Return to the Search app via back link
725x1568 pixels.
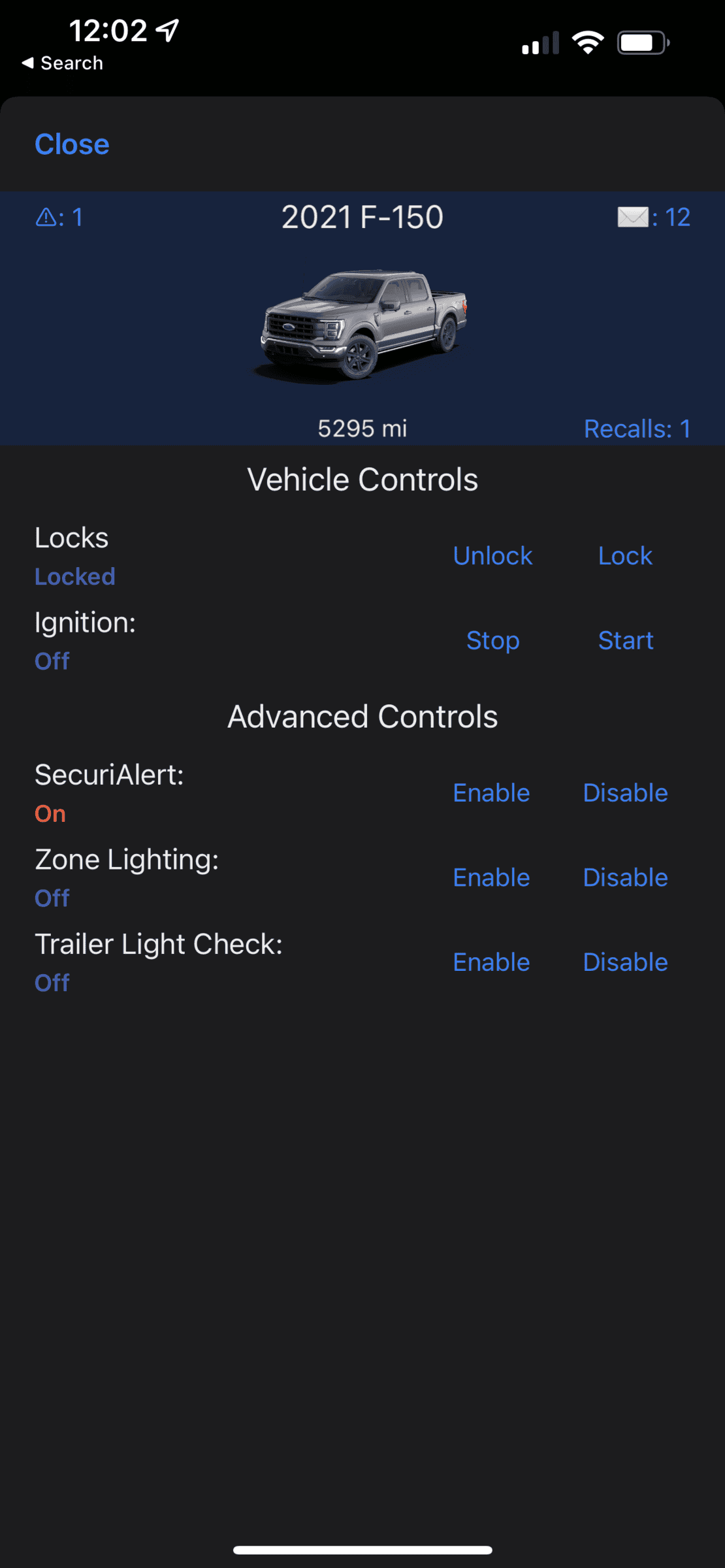coord(63,63)
